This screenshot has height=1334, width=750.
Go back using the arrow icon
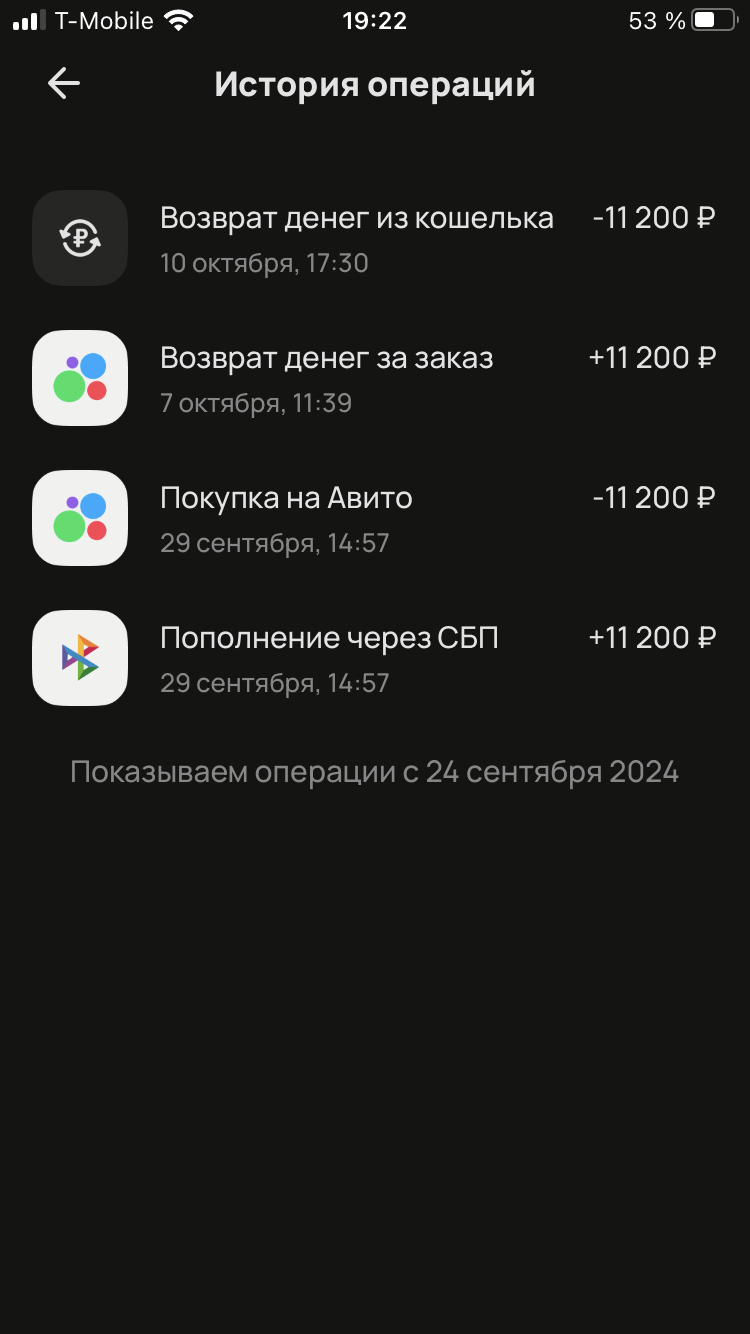pos(64,84)
